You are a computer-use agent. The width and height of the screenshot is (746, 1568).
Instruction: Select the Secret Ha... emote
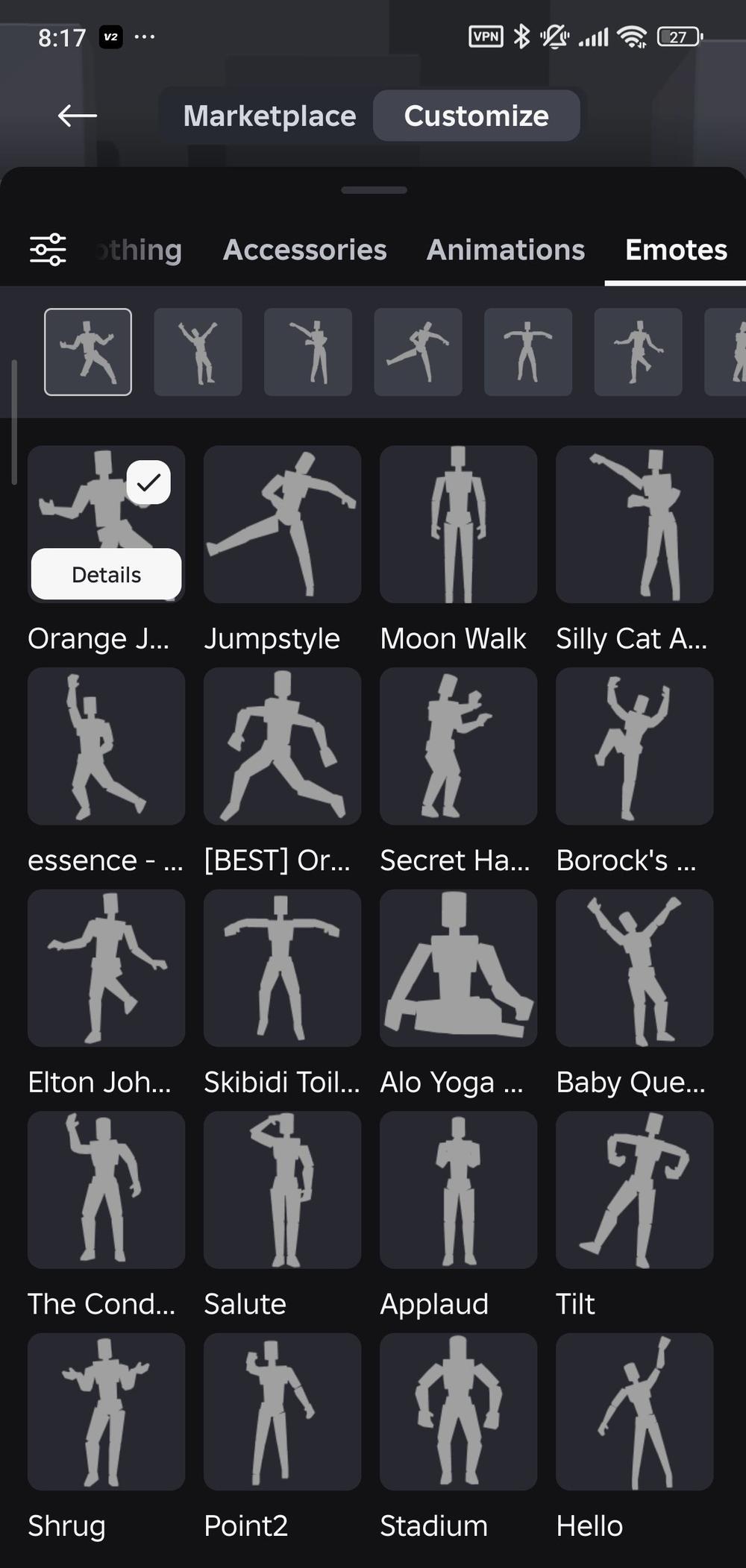pyautogui.click(x=458, y=746)
